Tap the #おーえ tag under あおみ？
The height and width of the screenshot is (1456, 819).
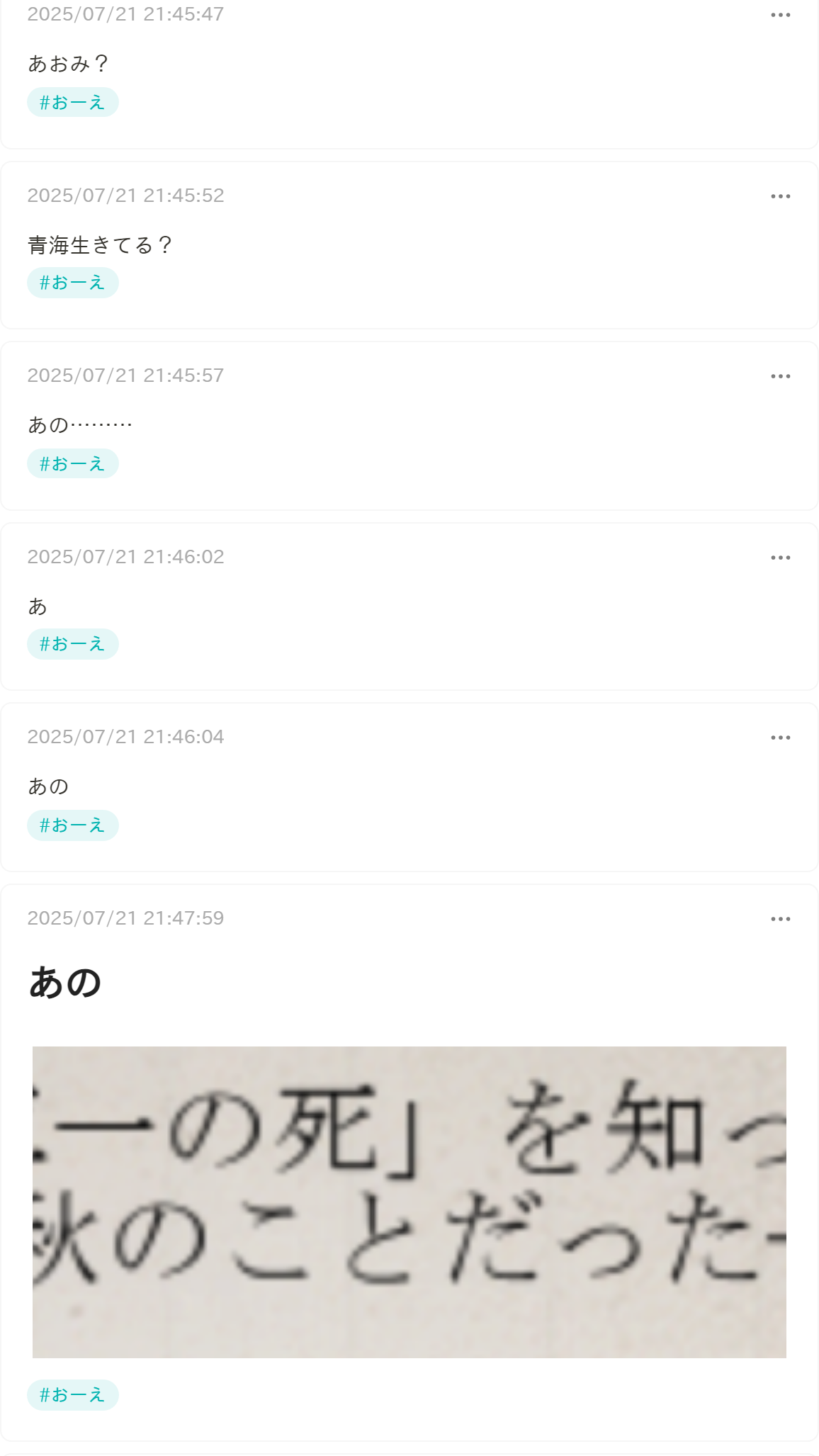pyautogui.click(x=73, y=102)
